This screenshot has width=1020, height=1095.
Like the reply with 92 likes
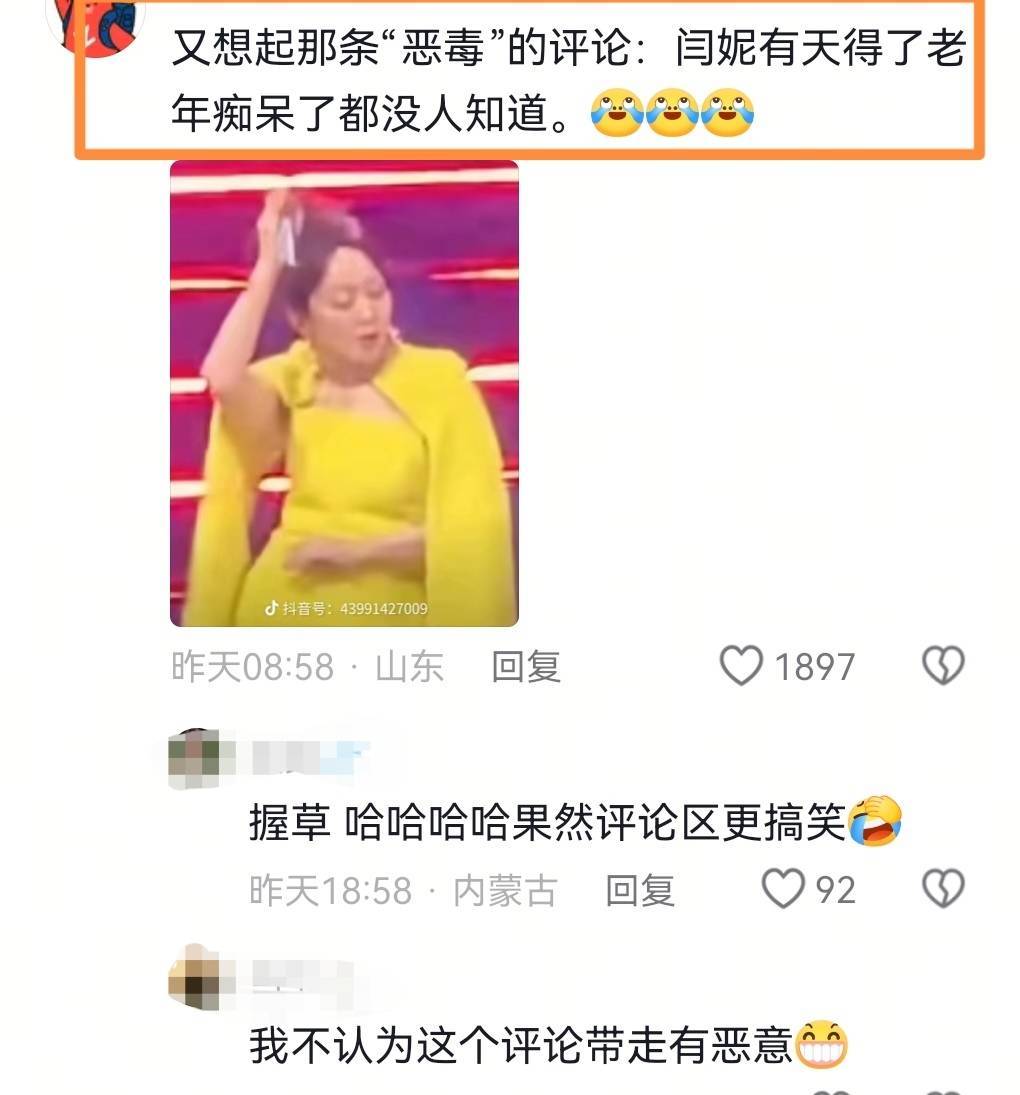pos(783,889)
